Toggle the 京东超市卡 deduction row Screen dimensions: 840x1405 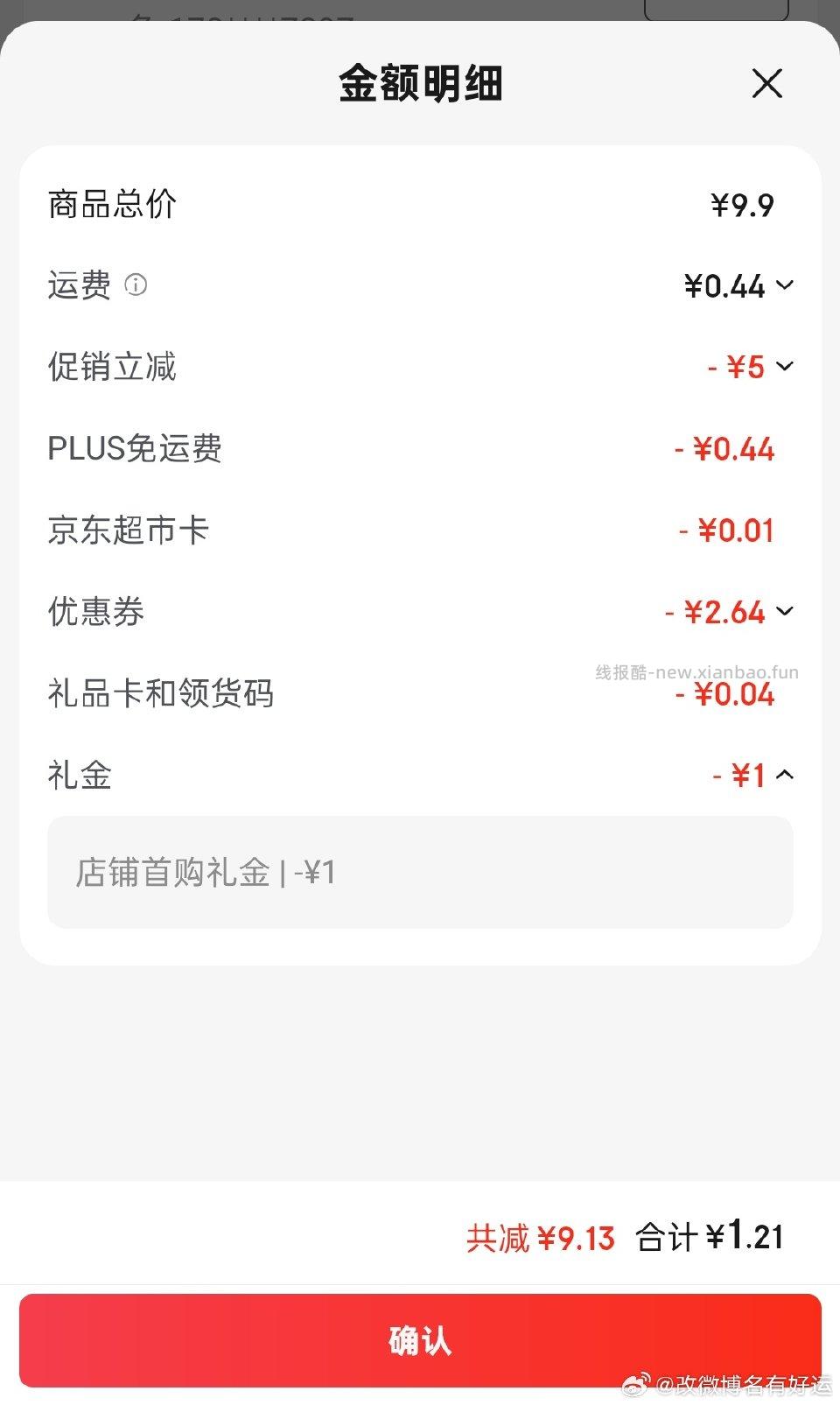click(x=420, y=530)
